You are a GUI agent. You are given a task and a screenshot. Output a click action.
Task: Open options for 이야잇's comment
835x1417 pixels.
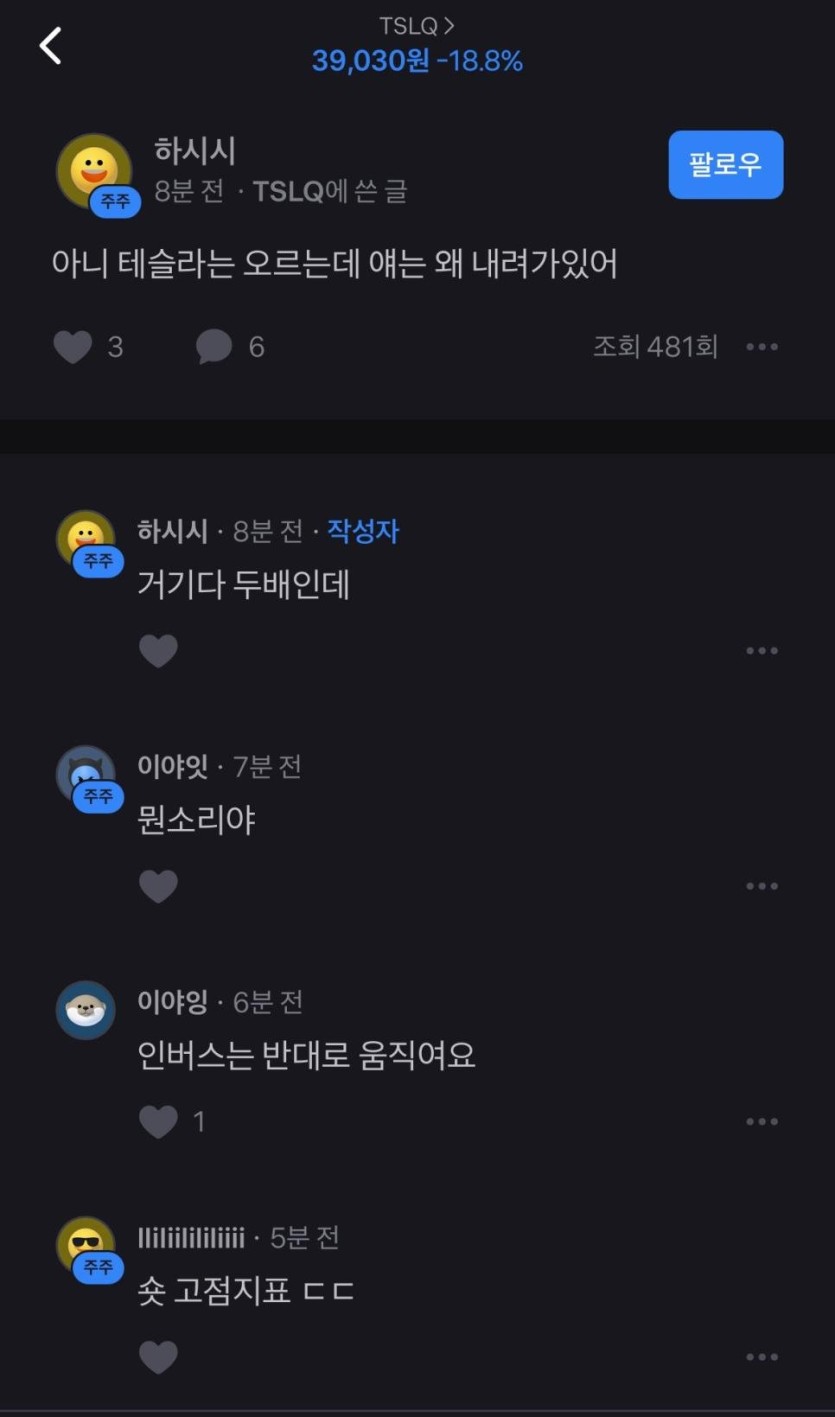pos(761,886)
